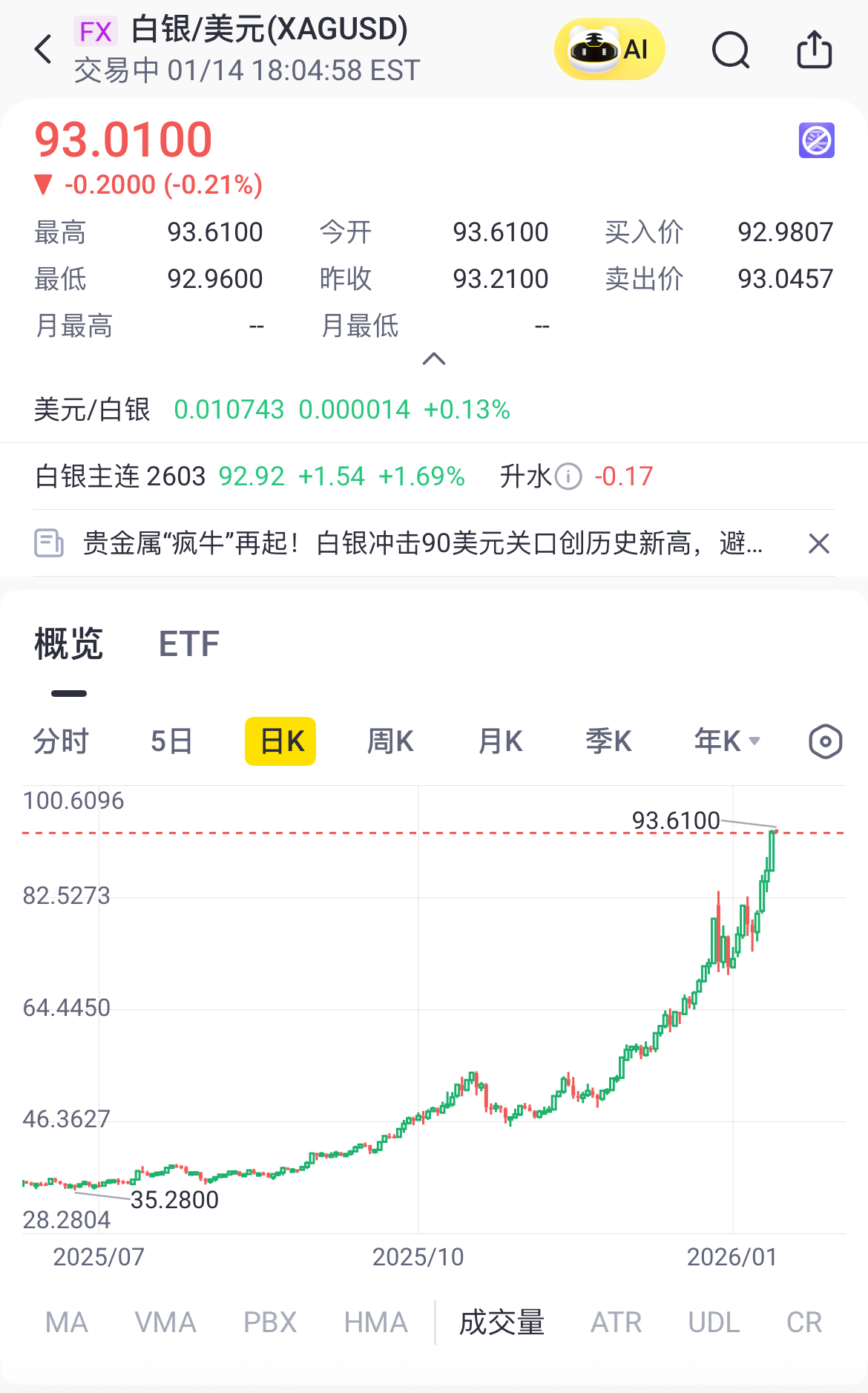Expand the 年K period dropdown
The image size is (868, 1393).
pyautogui.click(x=727, y=741)
